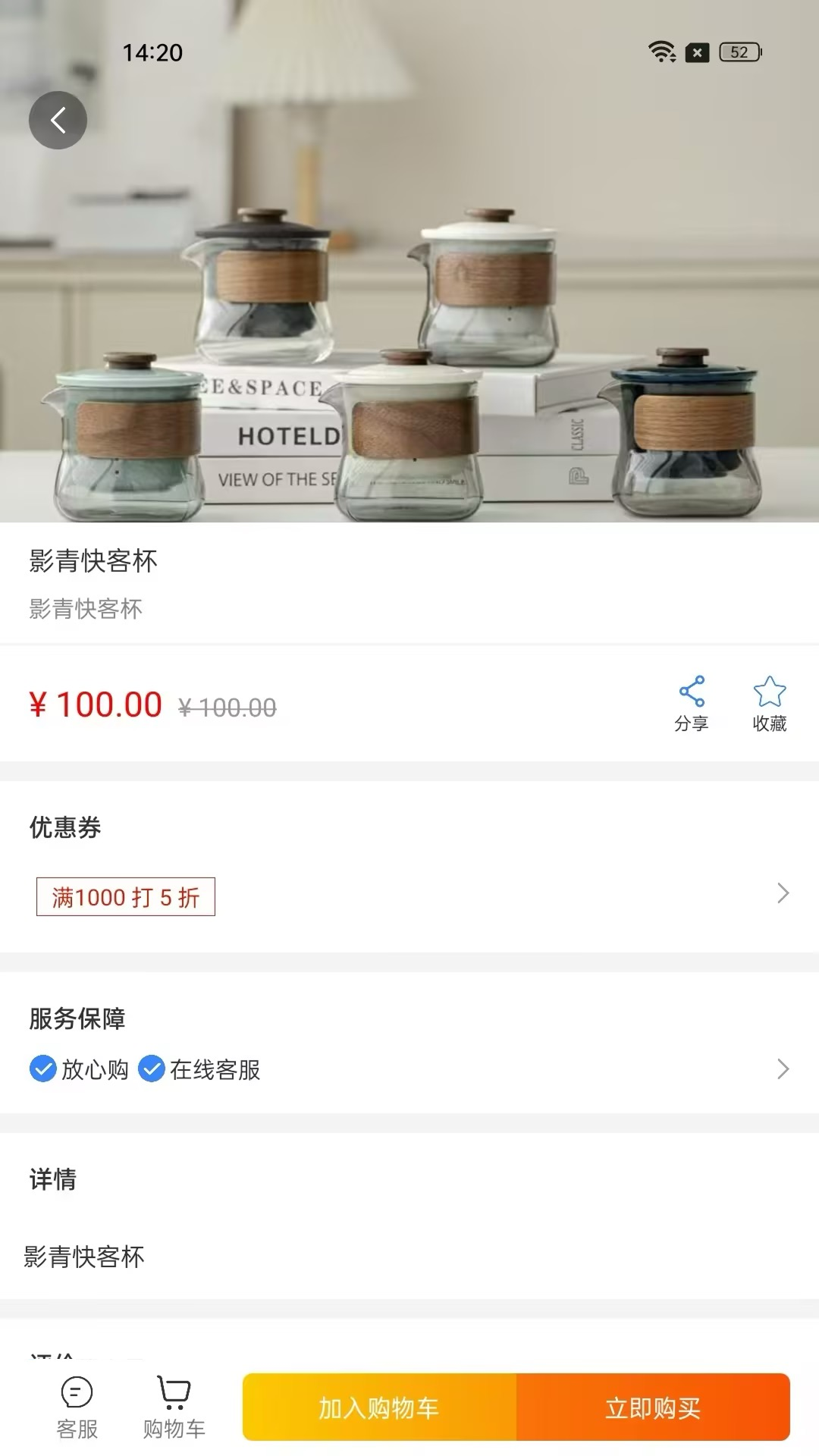Expand service guarantee details via its chevron
This screenshot has height=1456, width=819.
tap(783, 1070)
